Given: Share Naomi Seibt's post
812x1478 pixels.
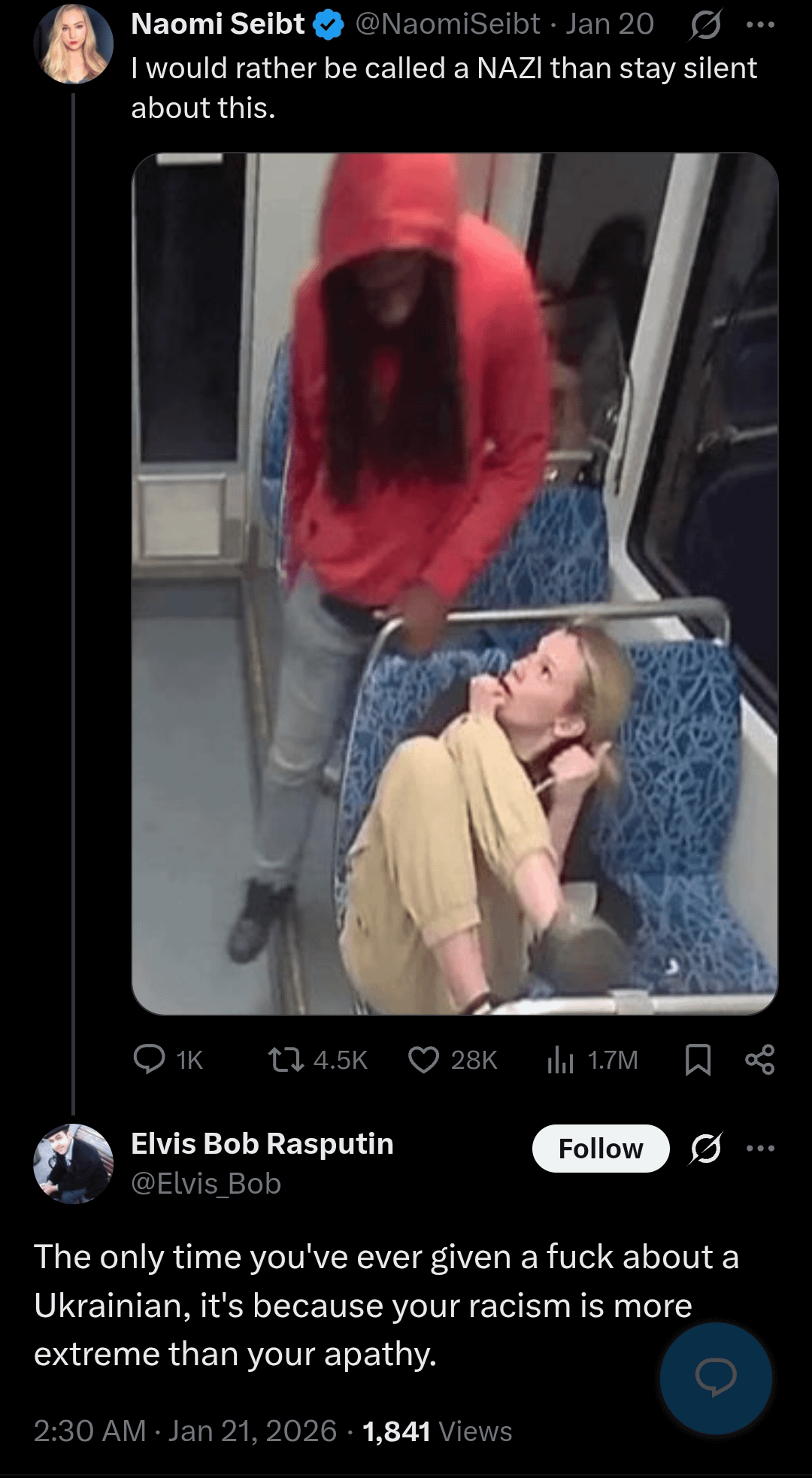Looking at the screenshot, I should coord(759,1059).
